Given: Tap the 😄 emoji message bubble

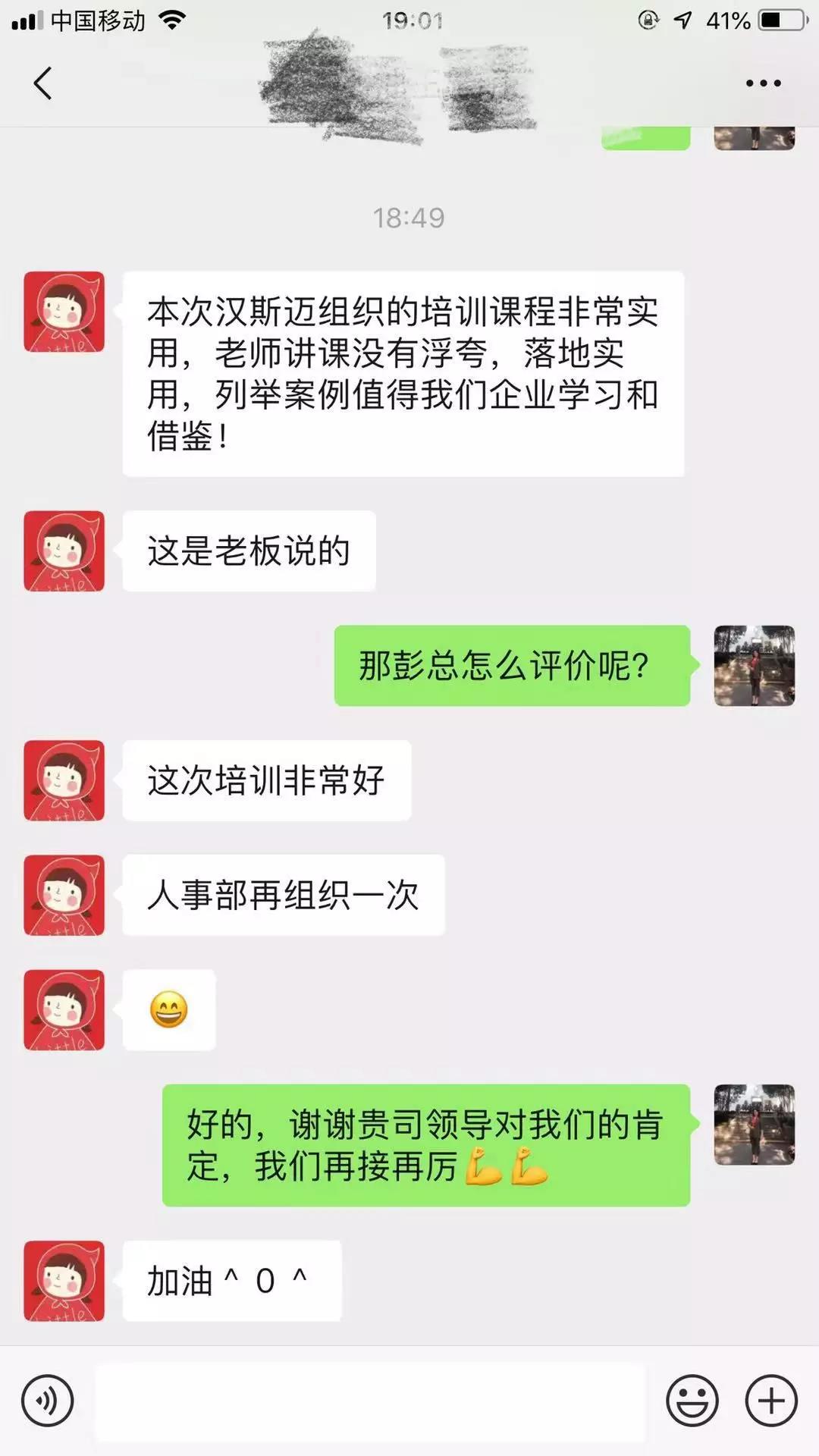Looking at the screenshot, I should click(x=168, y=1011).
